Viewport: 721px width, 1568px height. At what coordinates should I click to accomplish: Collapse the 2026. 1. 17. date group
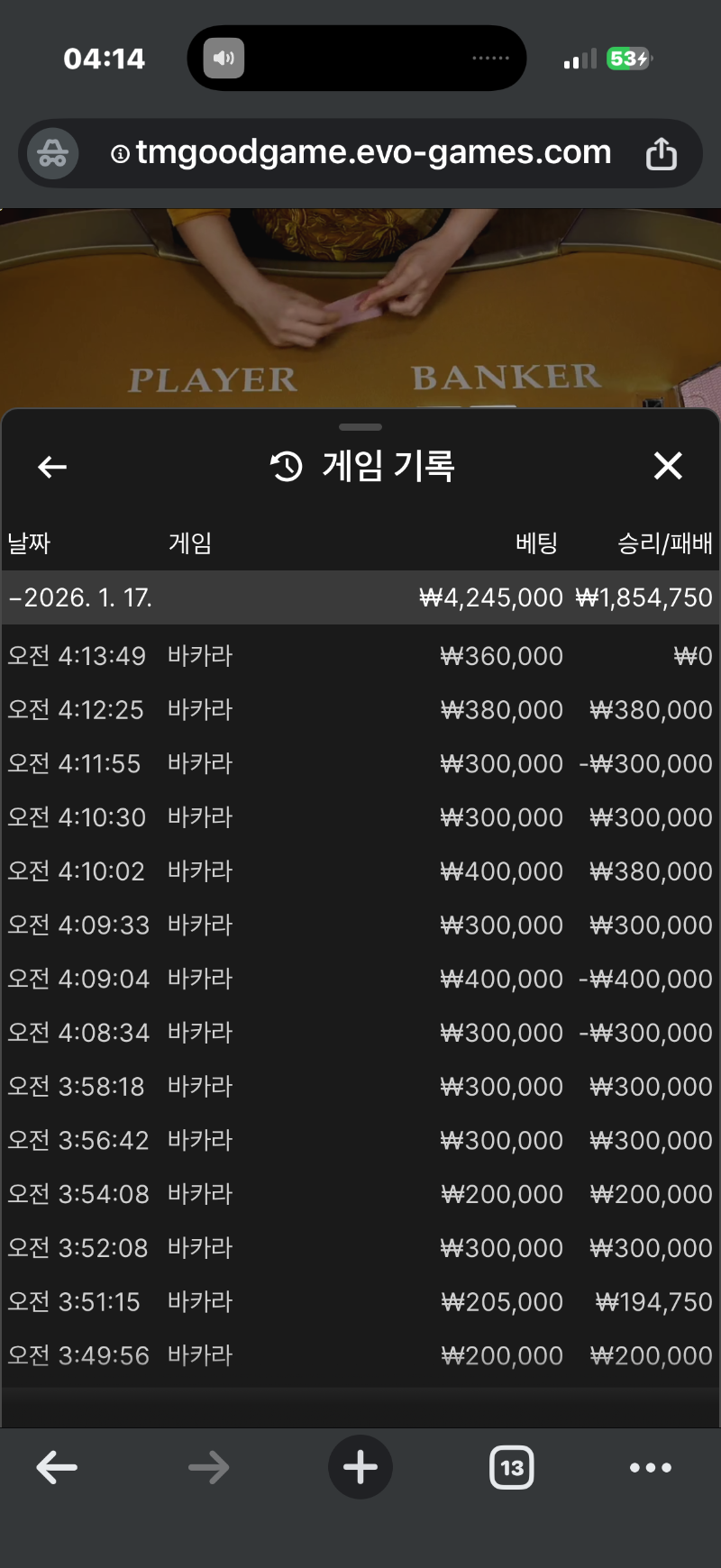coord(81,597)
